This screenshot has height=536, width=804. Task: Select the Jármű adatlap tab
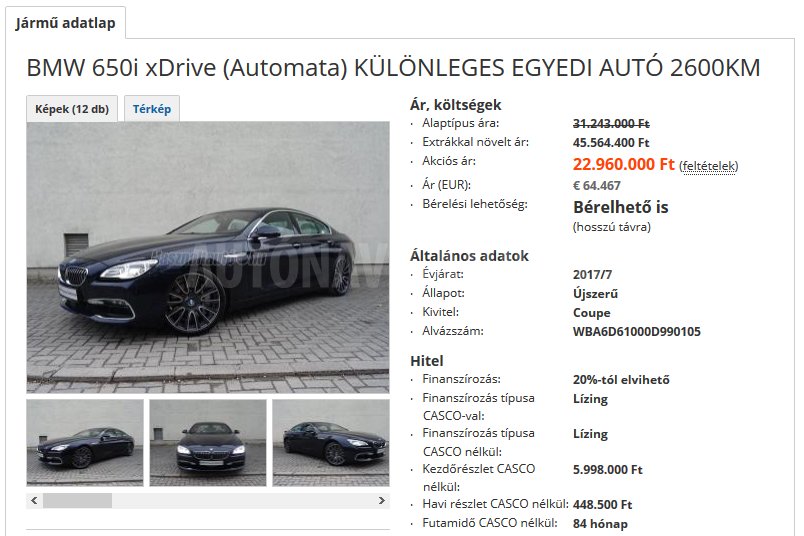point(64,24)
